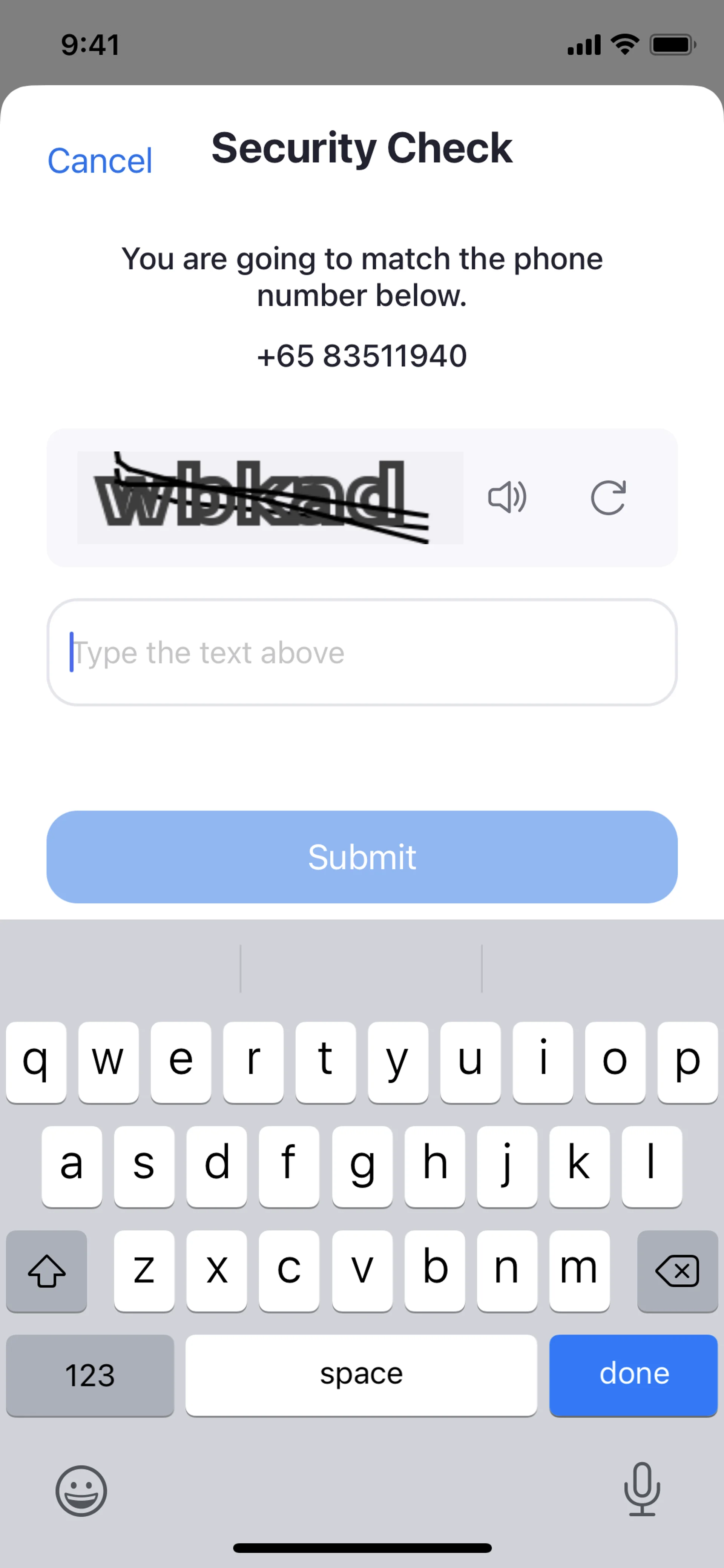Refresh the captcha image
This screenshot has width=724, height=1568.
tap(608, 497)
